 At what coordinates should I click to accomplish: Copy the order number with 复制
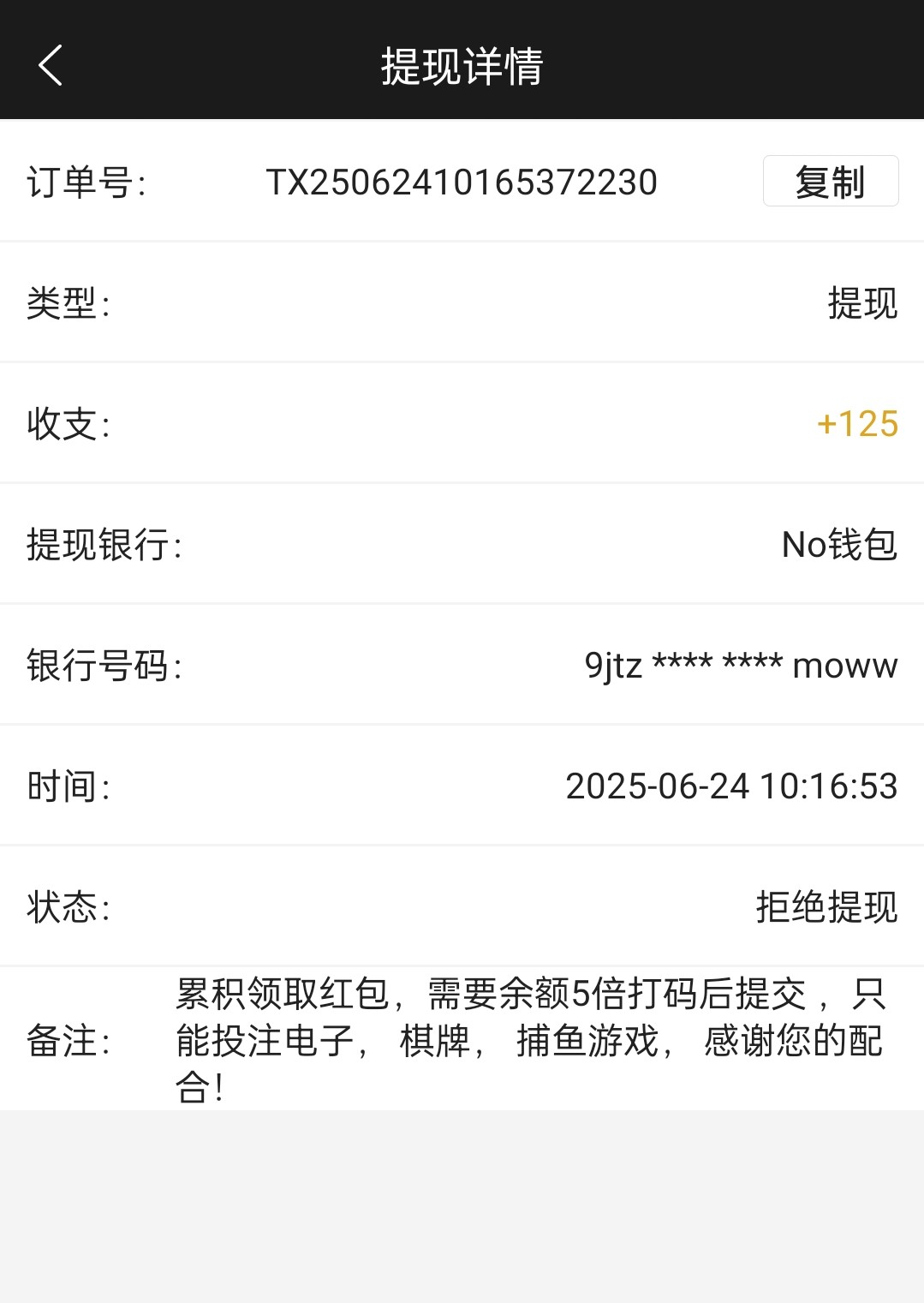830,181
